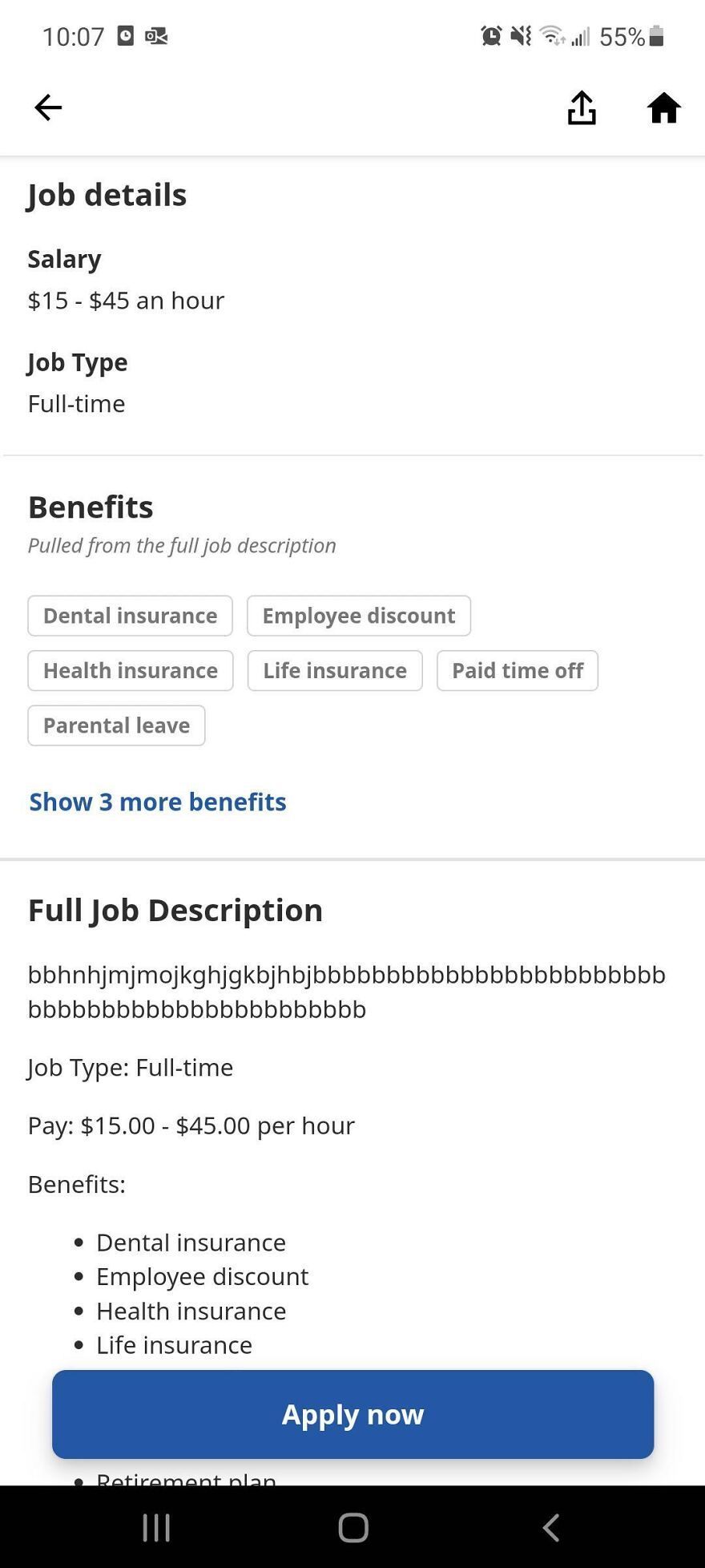
Task: Expand Show 3 more benefits
Action: click(158, 802)
